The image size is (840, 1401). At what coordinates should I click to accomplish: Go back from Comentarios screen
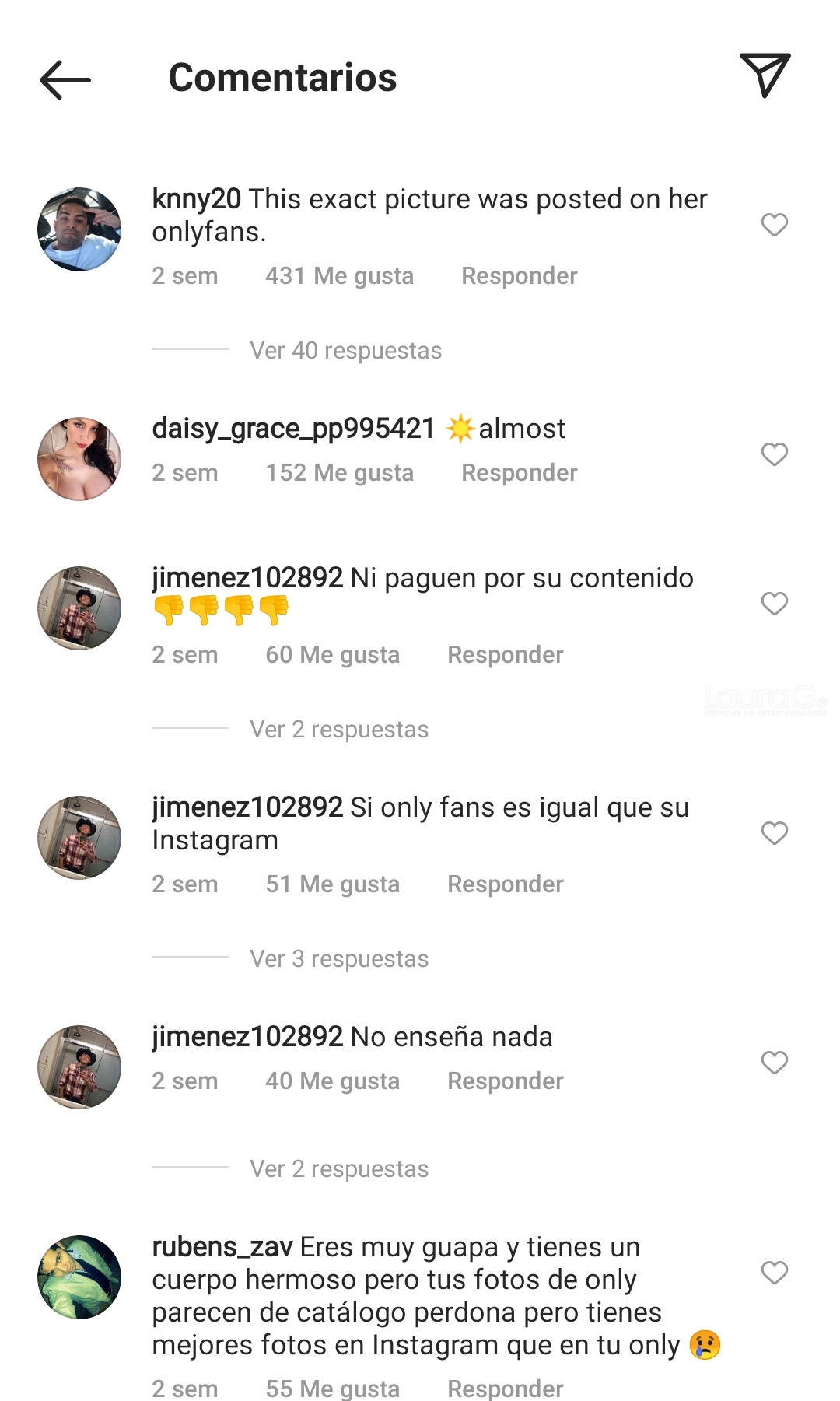(65, 79)
